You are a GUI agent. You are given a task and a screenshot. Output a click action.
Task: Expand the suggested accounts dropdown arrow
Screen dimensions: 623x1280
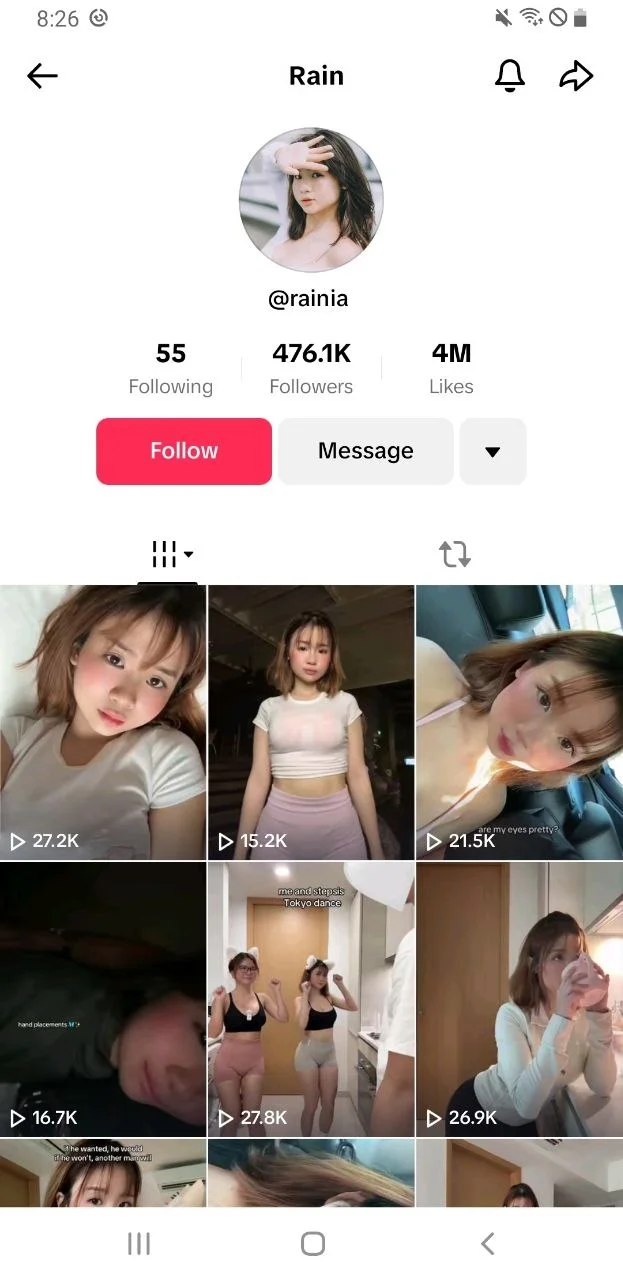click(x=492, y=451)
